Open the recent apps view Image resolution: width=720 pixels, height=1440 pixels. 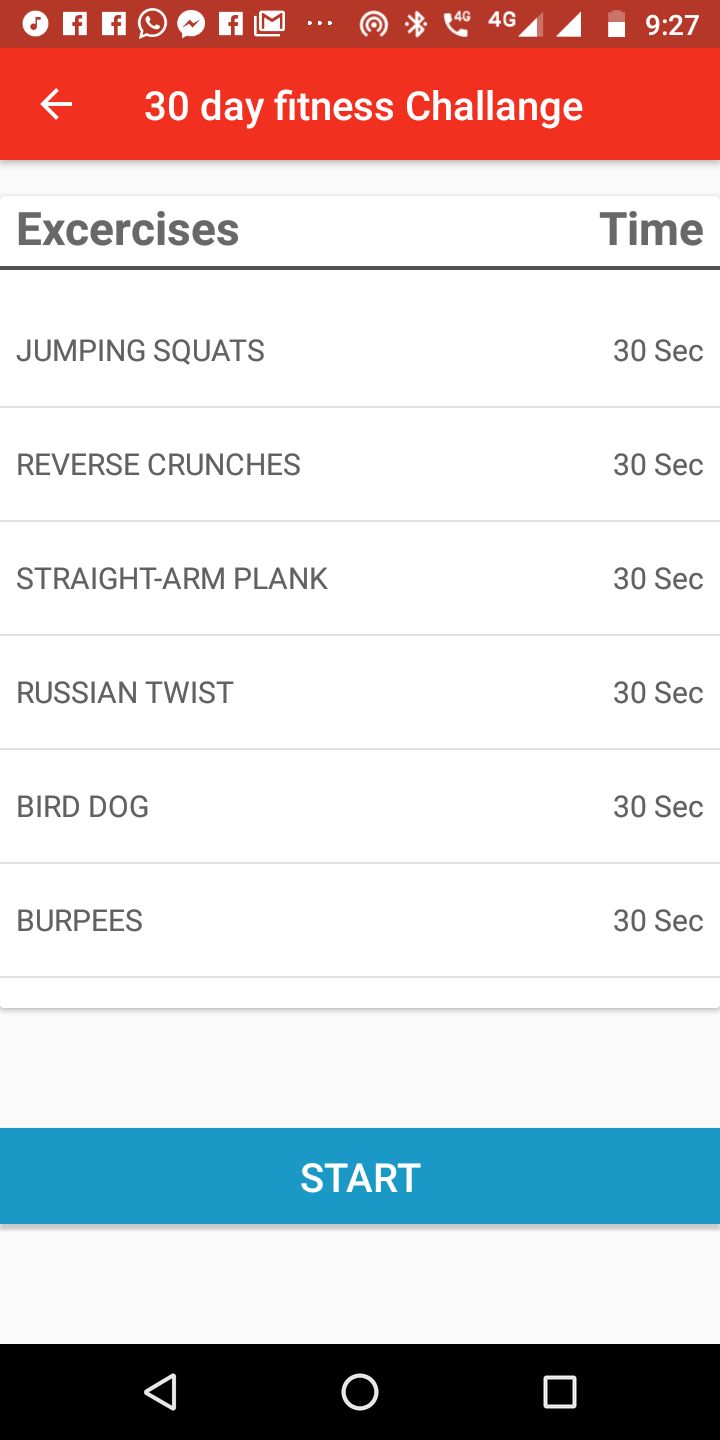(x=559, y=1392)
